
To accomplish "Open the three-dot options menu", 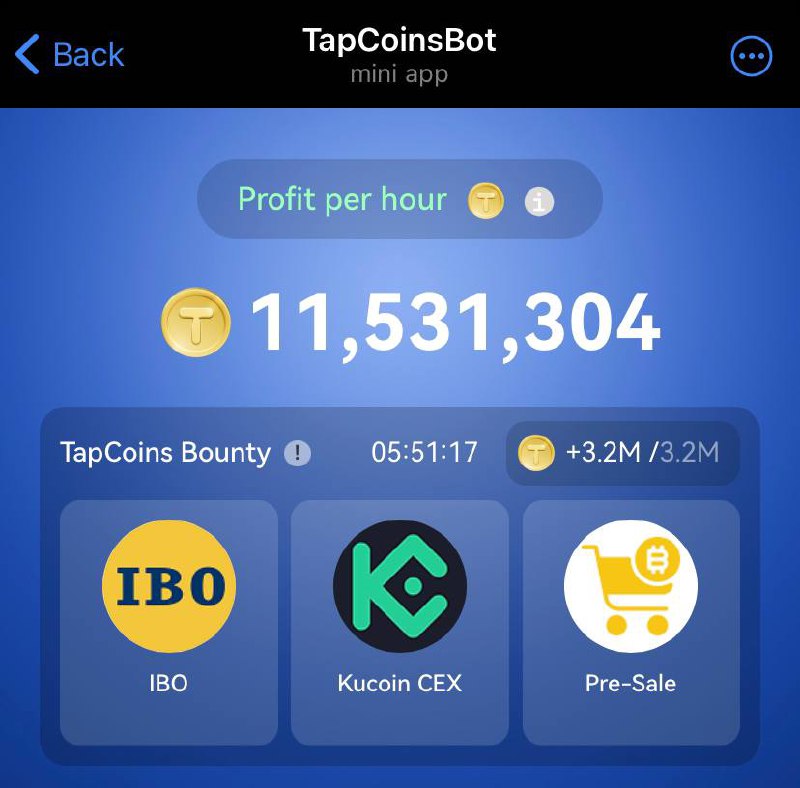I will pos(752,56).
